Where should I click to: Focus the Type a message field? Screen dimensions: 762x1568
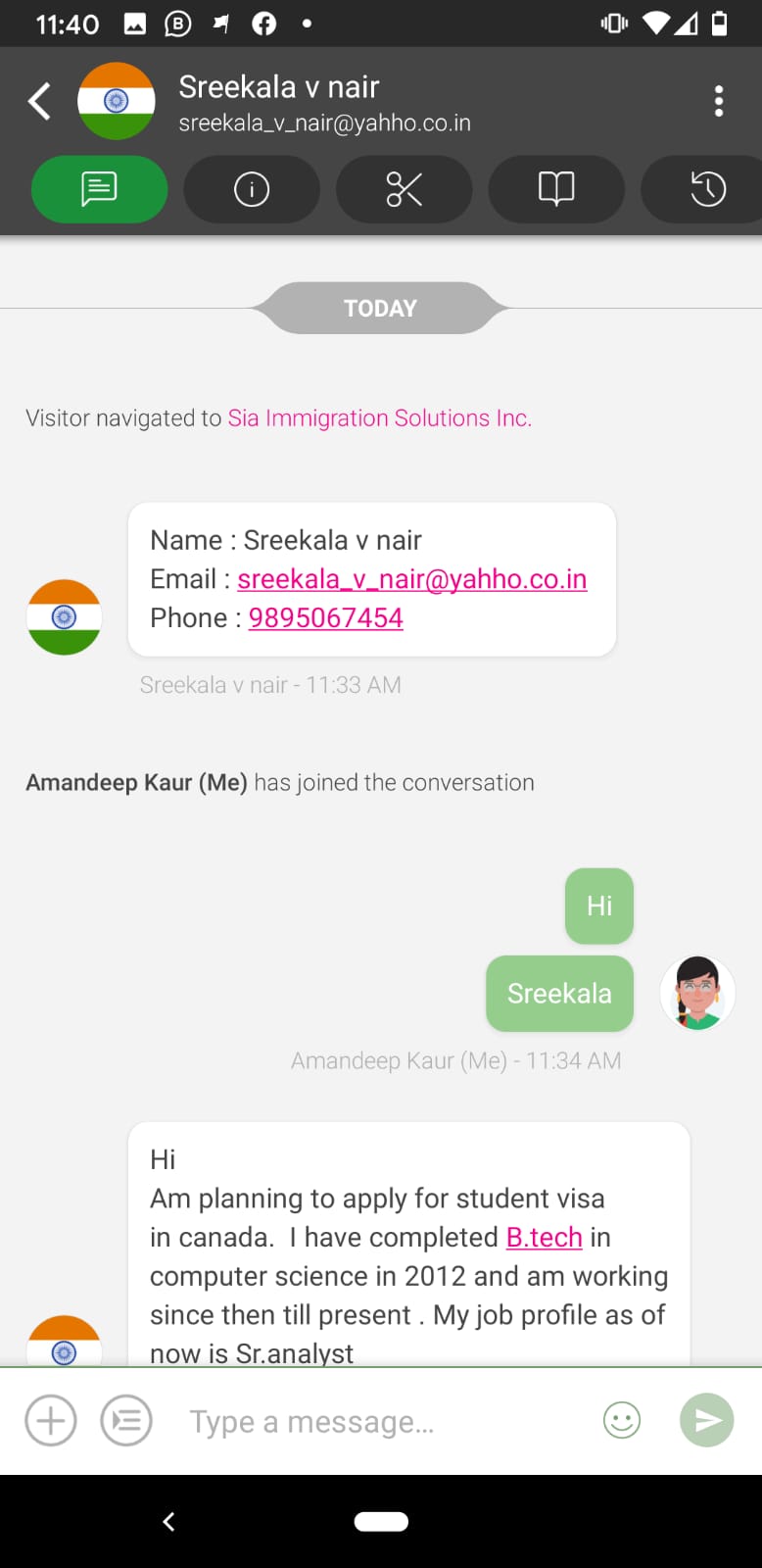382,1421
